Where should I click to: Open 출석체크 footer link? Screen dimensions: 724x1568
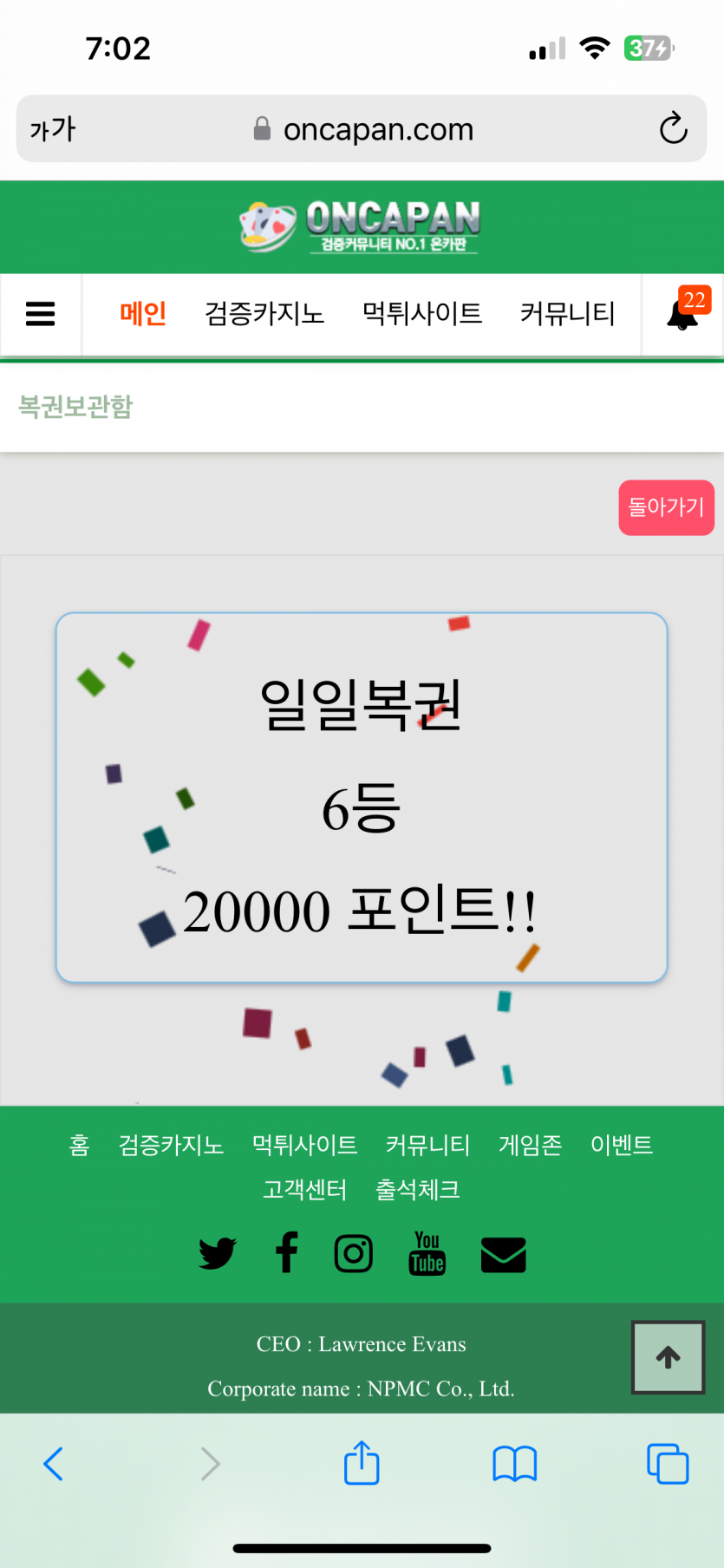tap(417, 1189)
